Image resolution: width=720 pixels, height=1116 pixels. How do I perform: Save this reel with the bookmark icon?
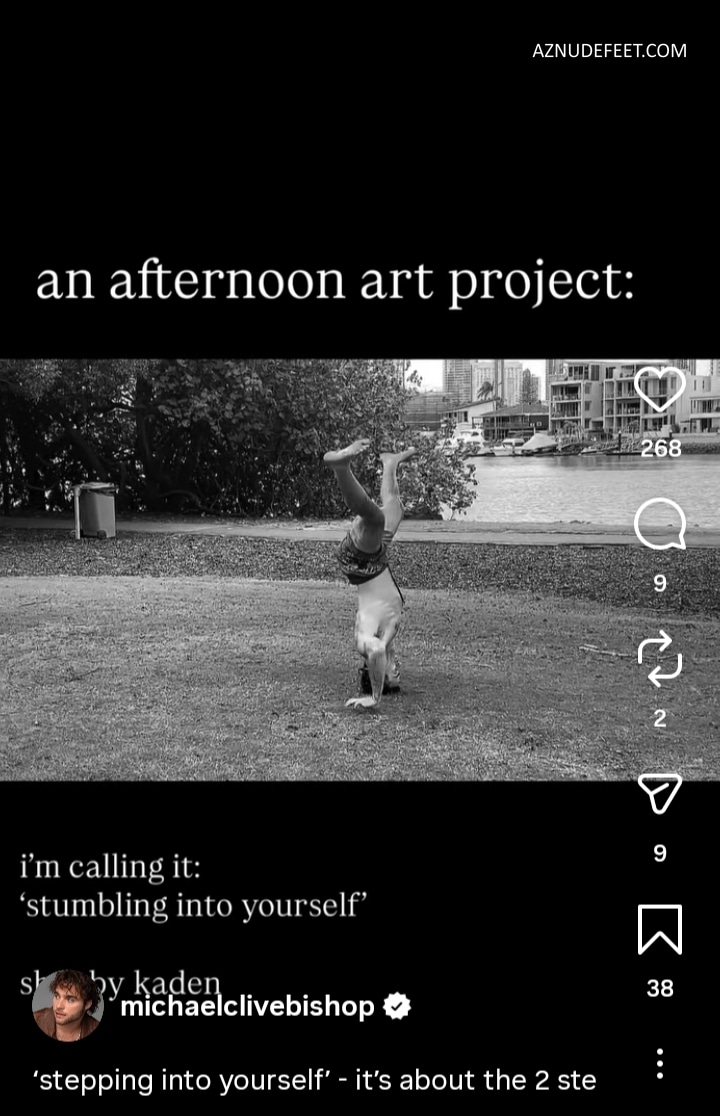[x=660, y=929]
